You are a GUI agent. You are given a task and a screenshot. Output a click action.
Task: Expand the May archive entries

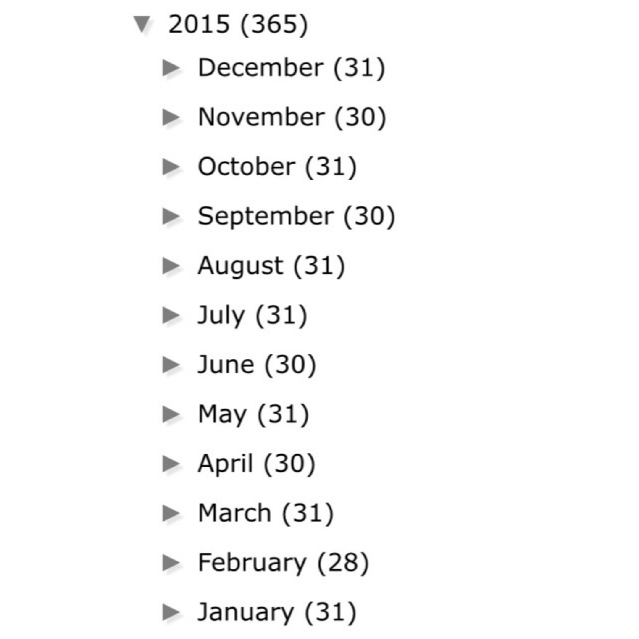point(171,414)
